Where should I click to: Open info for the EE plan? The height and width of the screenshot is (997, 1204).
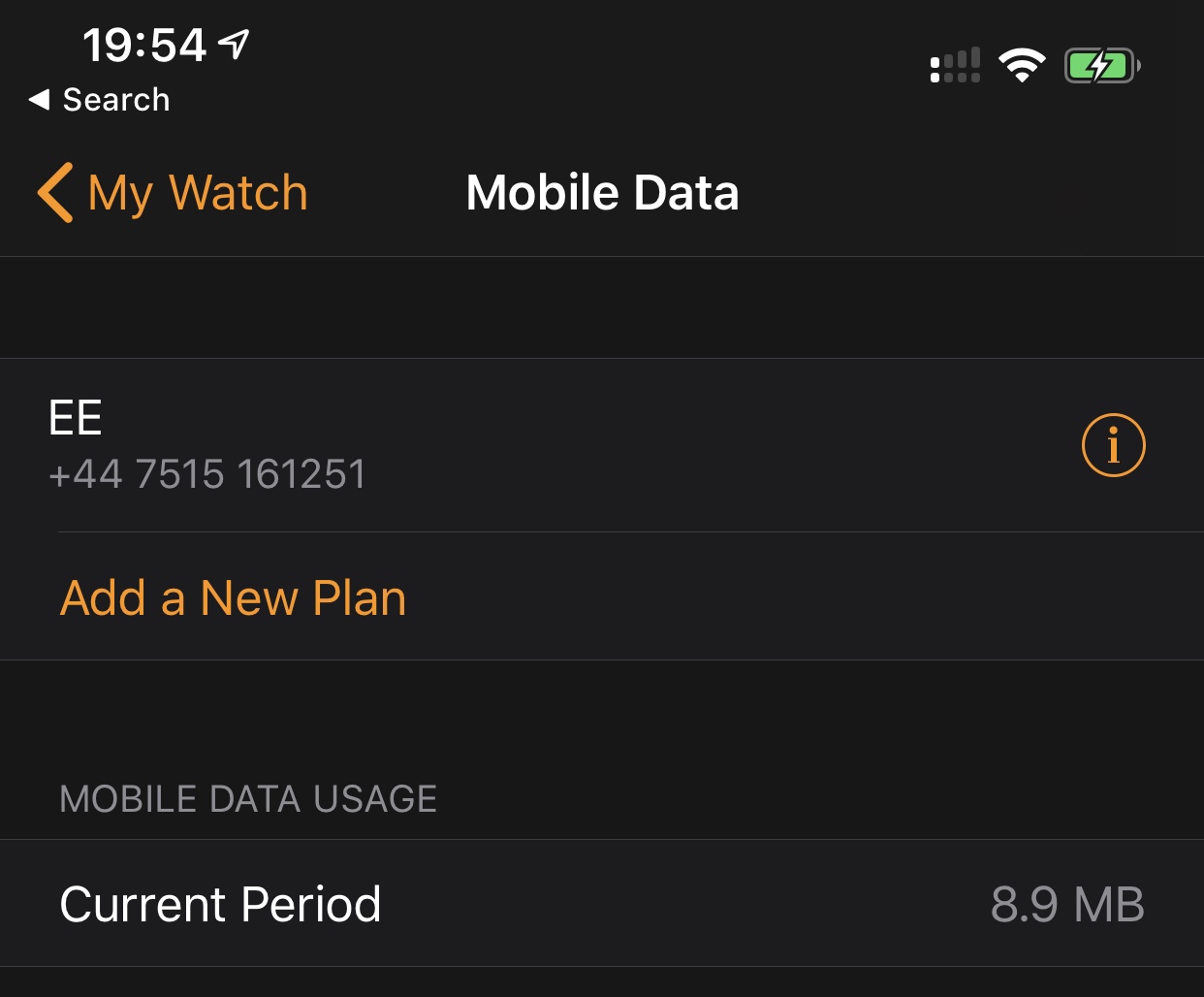click(x=1113, y=446)
